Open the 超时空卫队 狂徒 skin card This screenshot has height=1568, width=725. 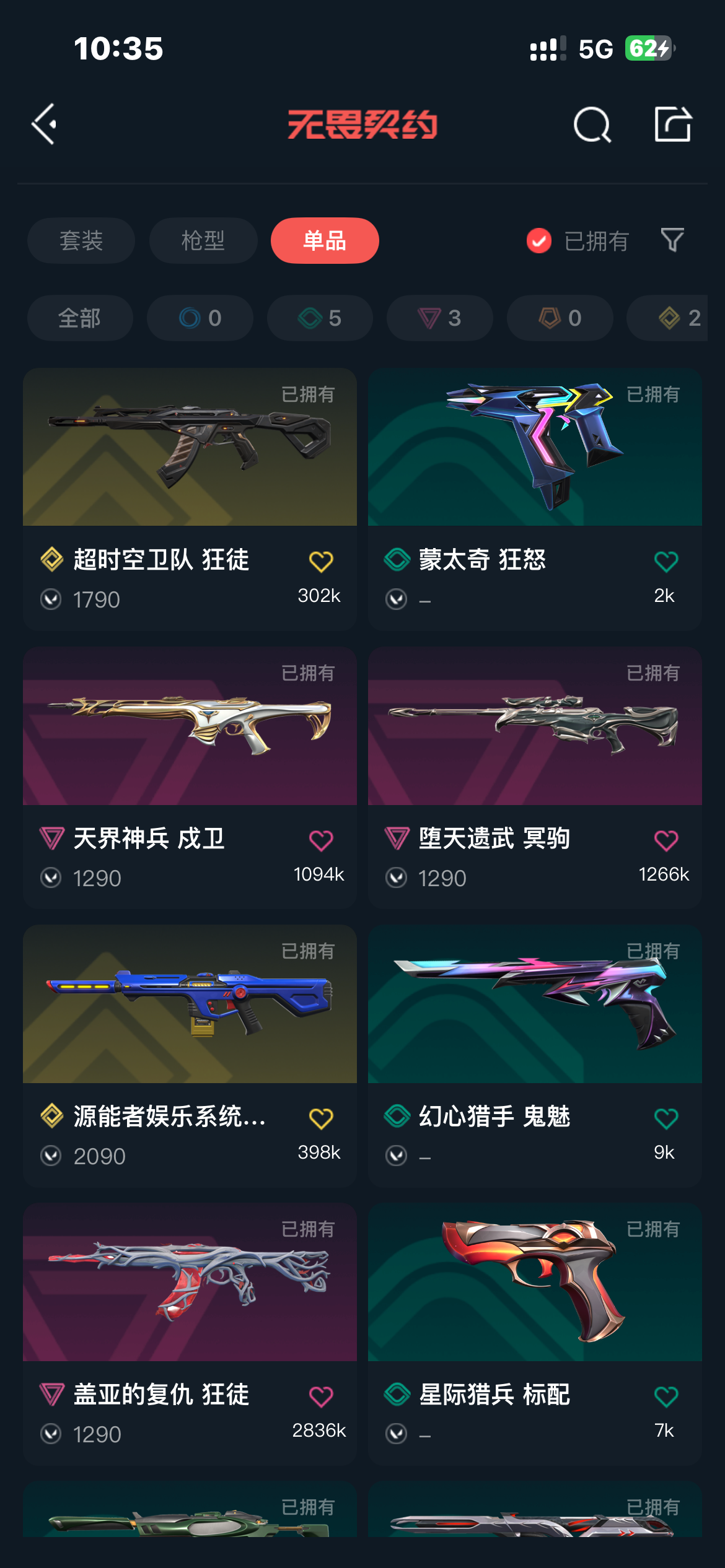pos(190,499)
